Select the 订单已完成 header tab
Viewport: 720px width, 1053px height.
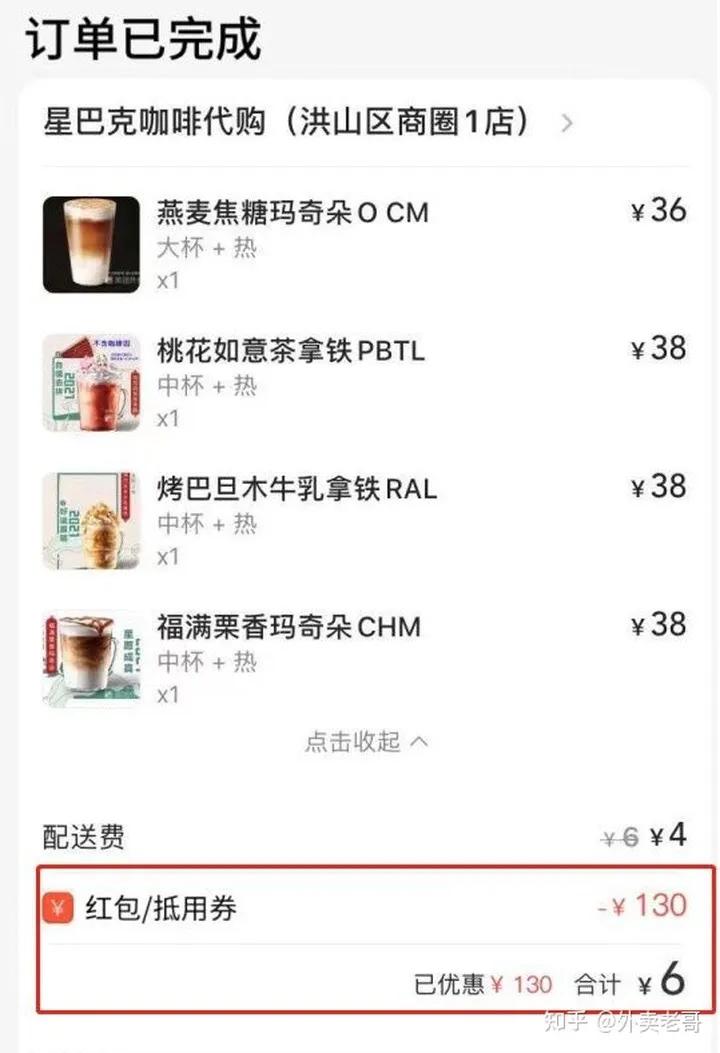[140, 40]
